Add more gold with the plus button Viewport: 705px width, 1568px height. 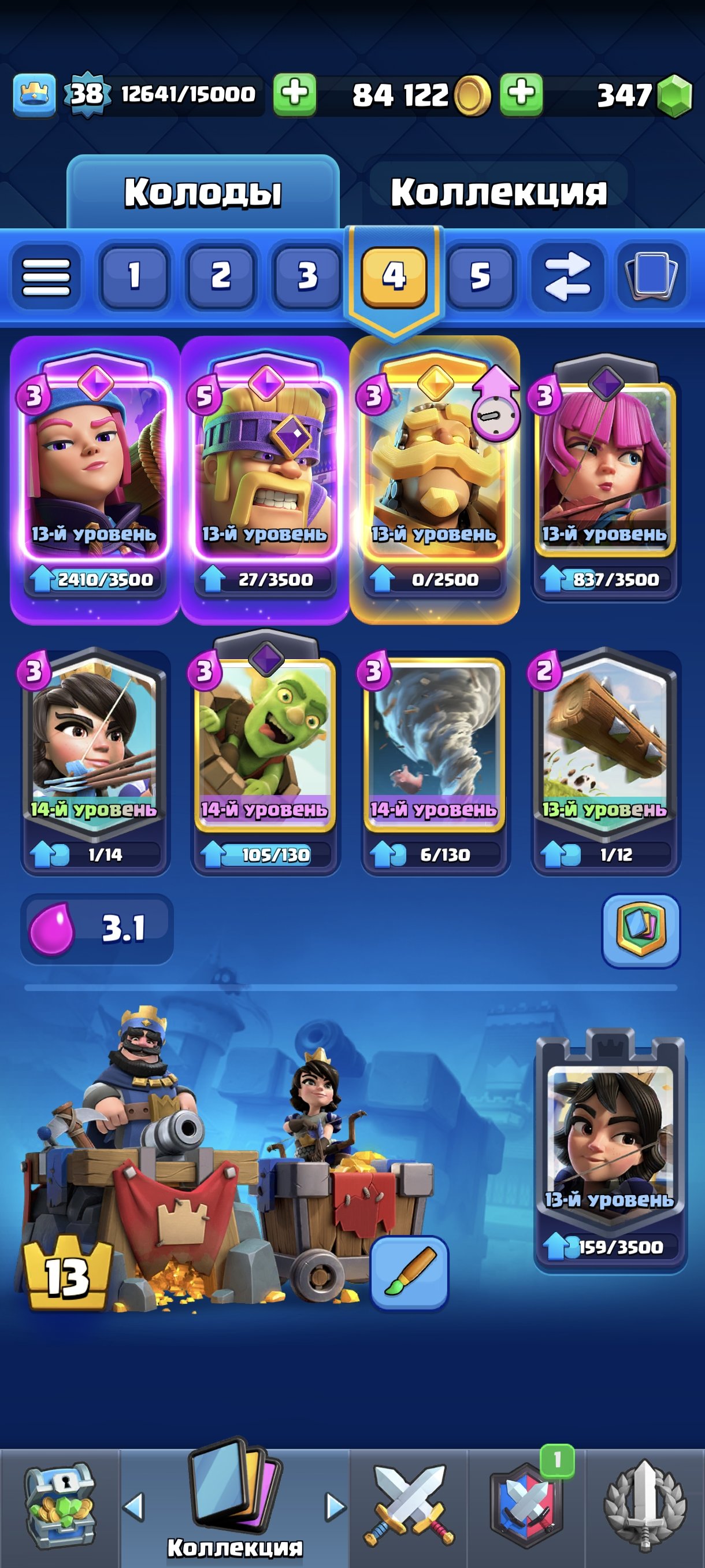(521, 95)
